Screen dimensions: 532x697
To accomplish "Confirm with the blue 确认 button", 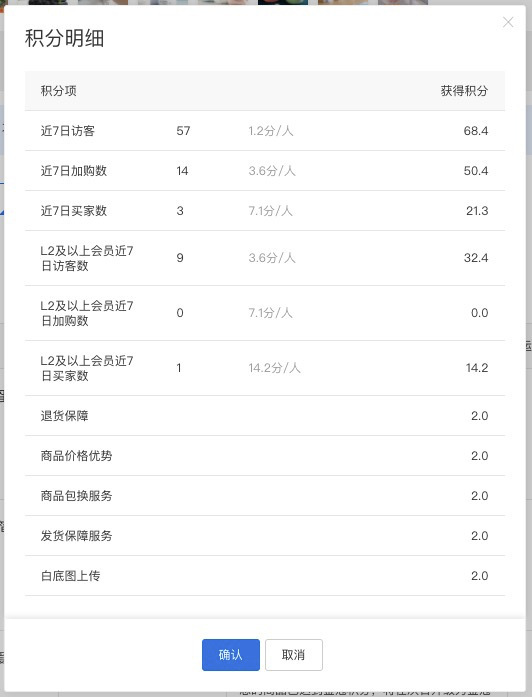I will [x=231, y=655].
